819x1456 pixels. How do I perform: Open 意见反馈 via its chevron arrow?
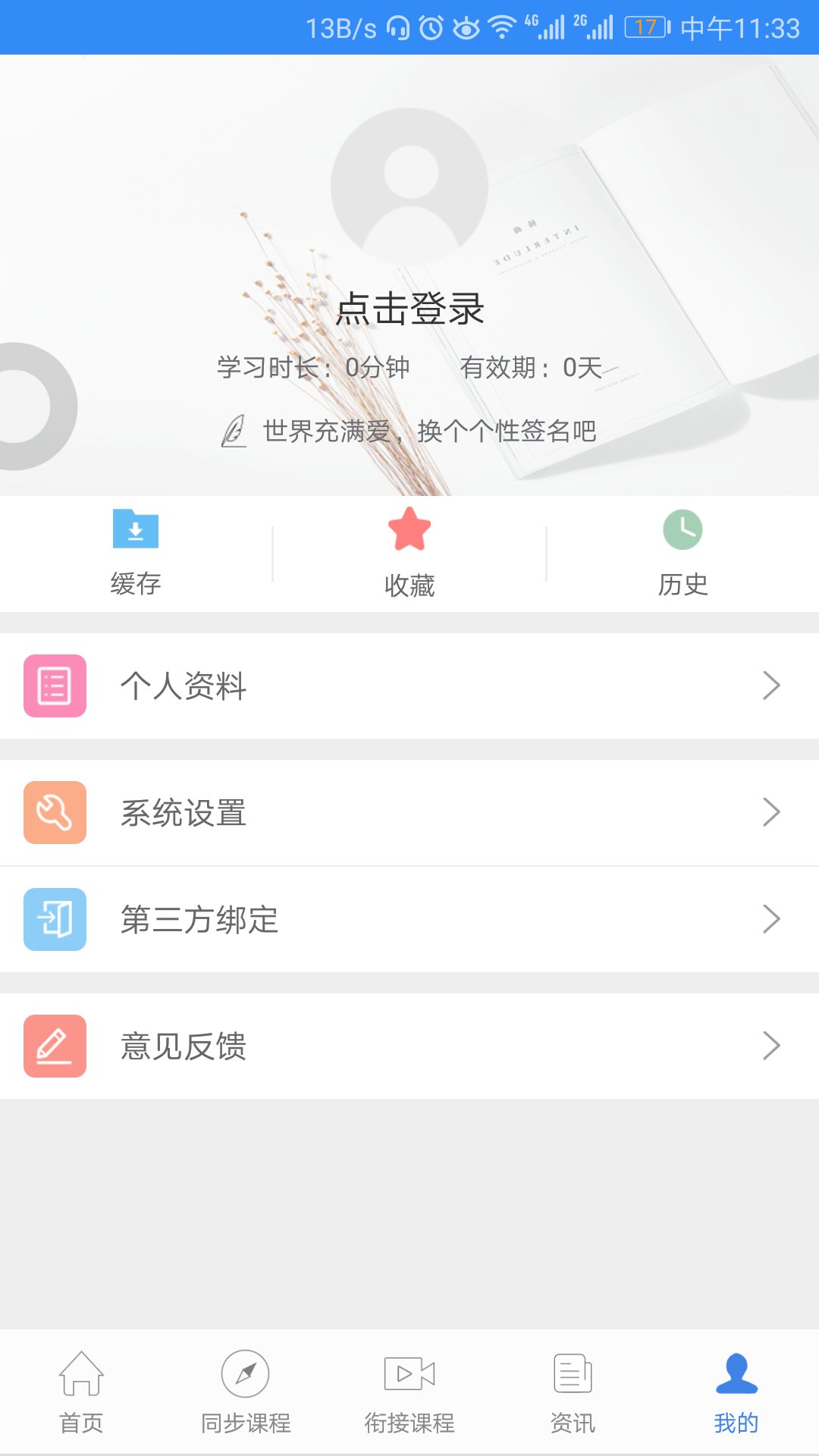772,1046
